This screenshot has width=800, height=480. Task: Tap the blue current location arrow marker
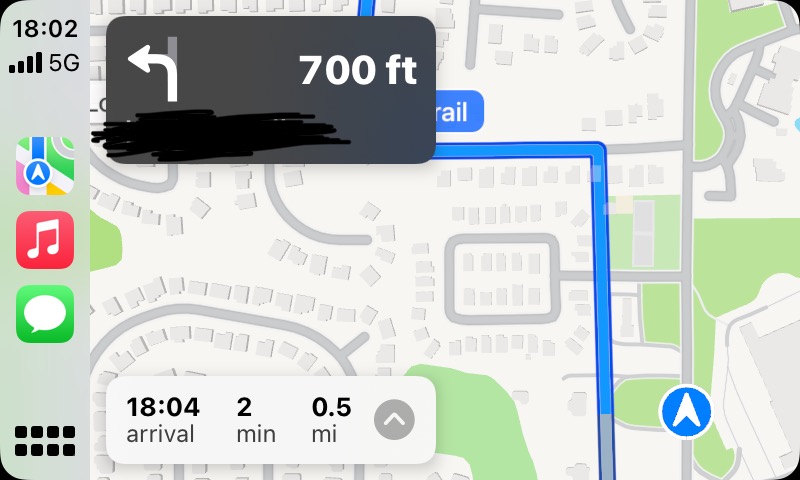[686, 411]
